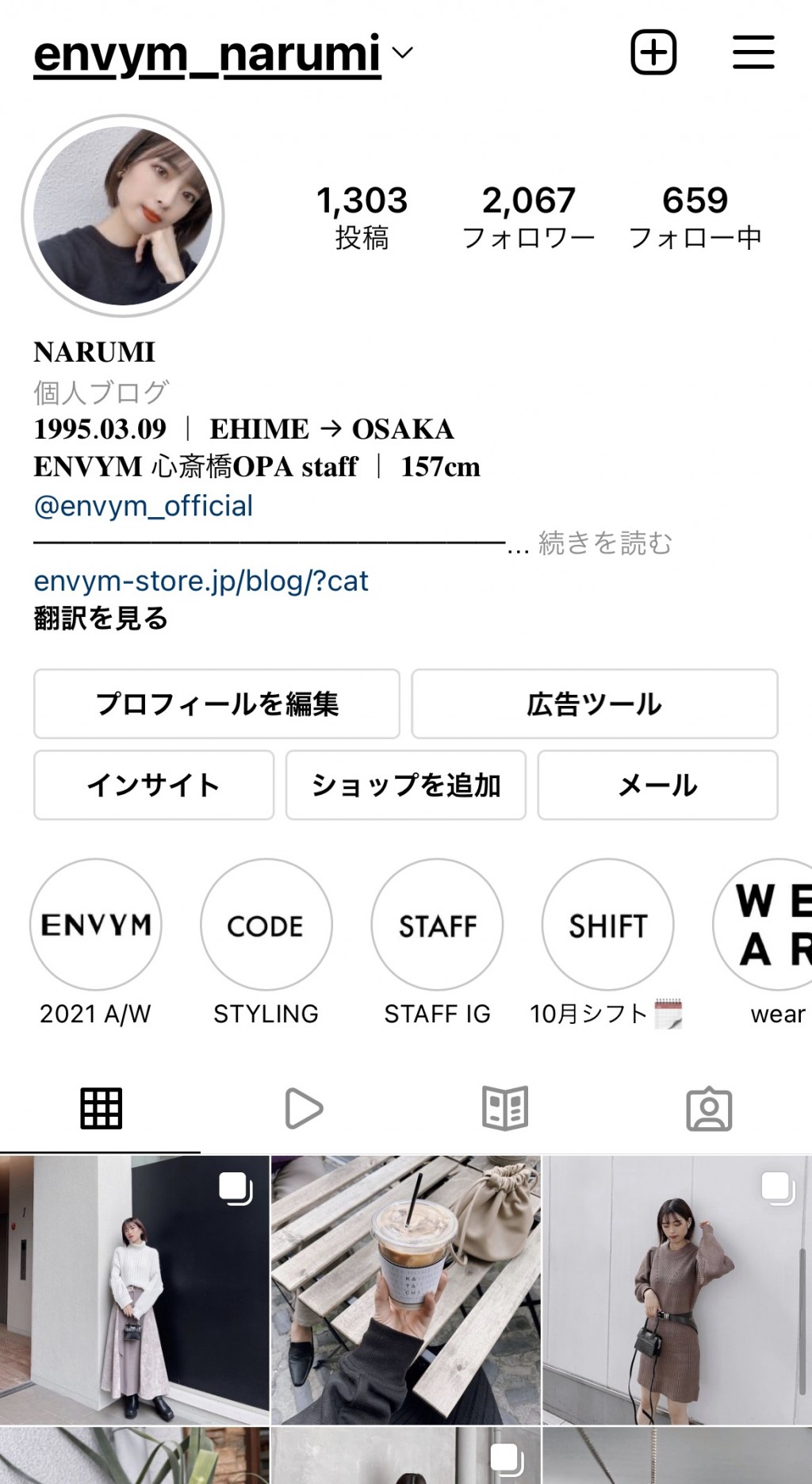Open the create new post plus icon
Screen dimensions: 812x1484
[x=653, y=52]
